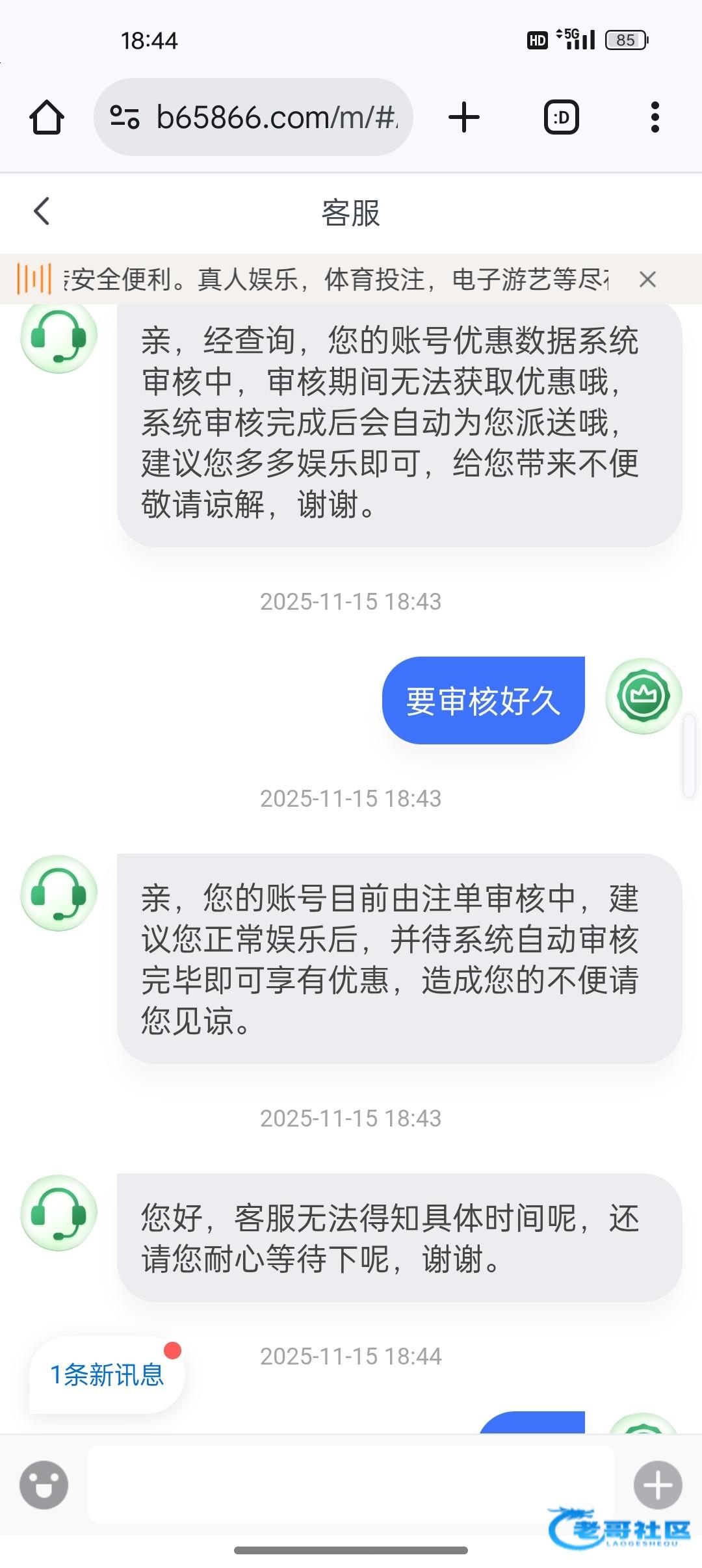Open the browser tab switcher

[x=561, y=118]
